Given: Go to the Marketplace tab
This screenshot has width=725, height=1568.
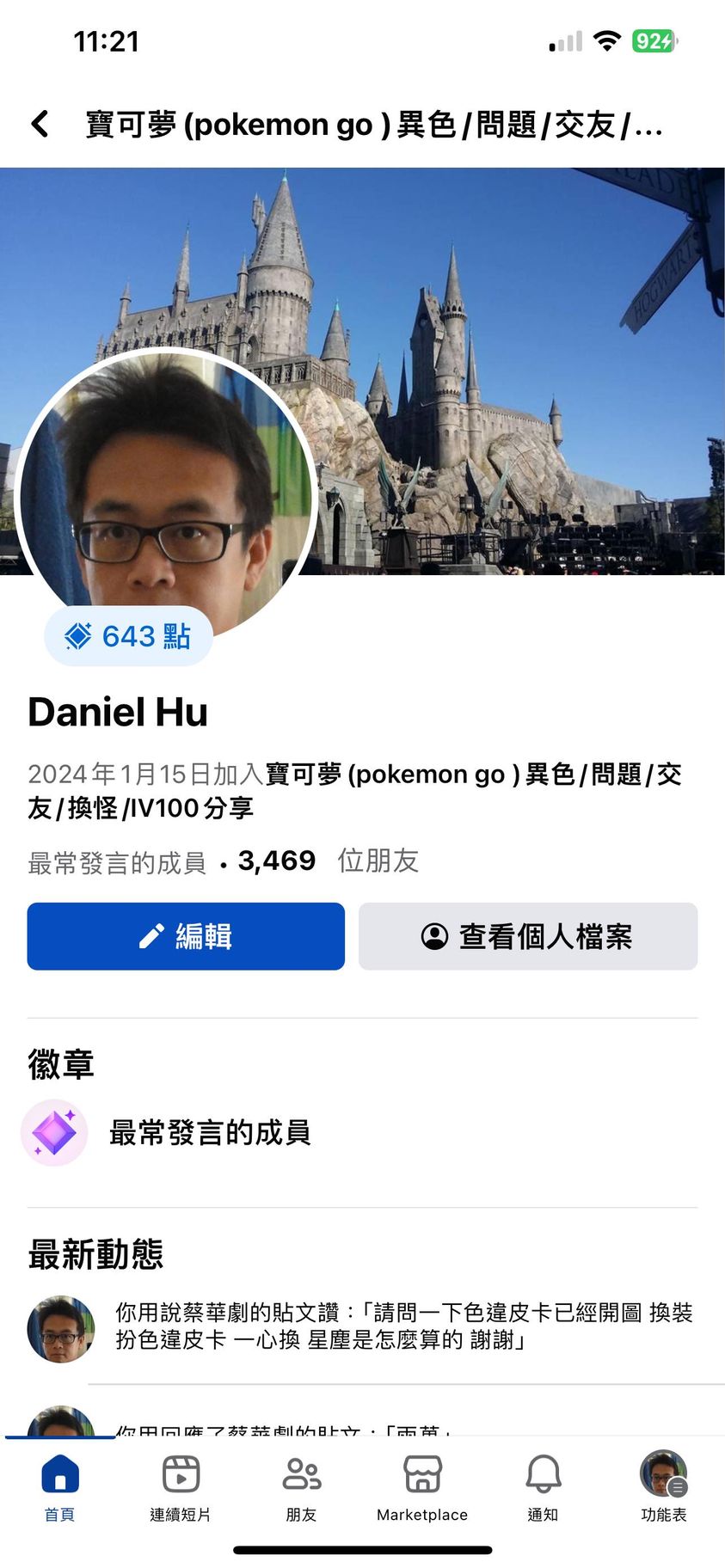Looking at the screenshot, I should [x=422, y=1487].
